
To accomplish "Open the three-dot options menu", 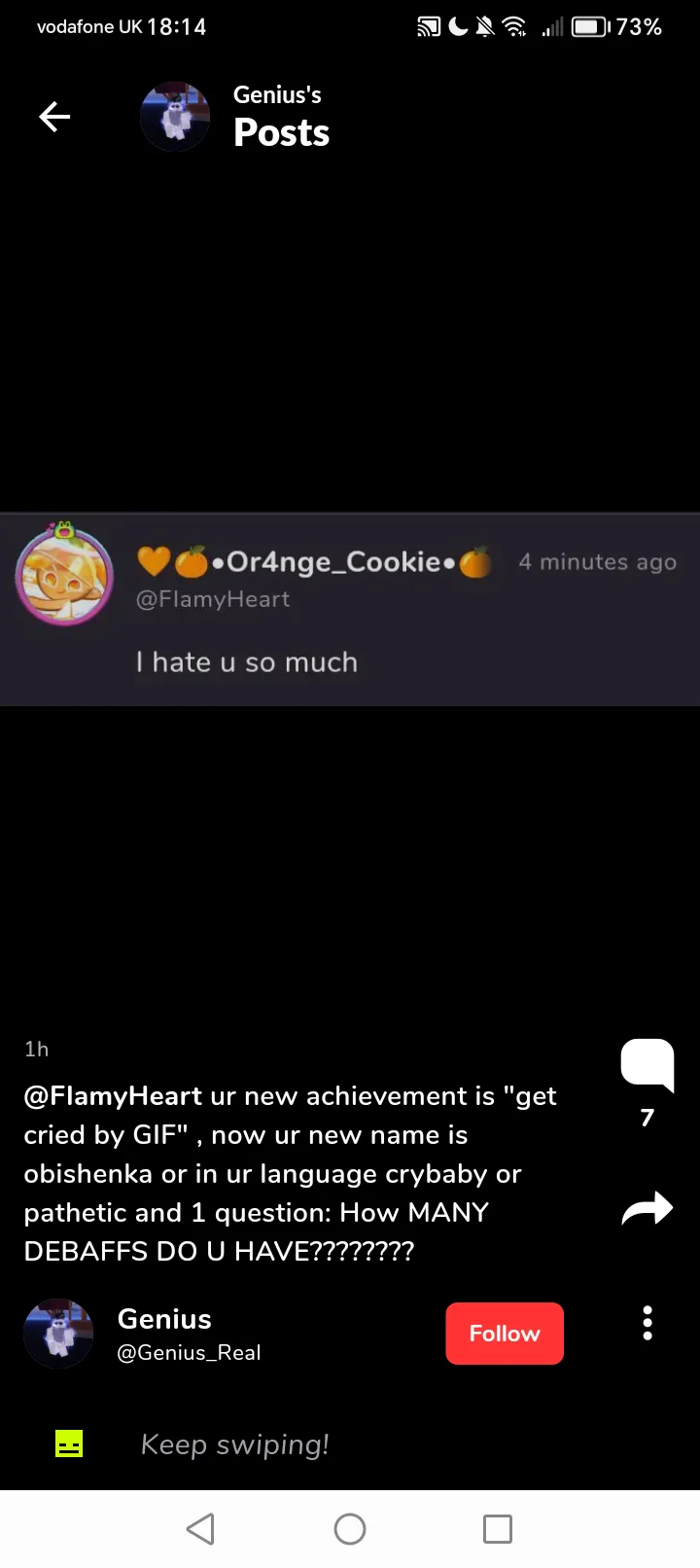I will pos(647,1323).
